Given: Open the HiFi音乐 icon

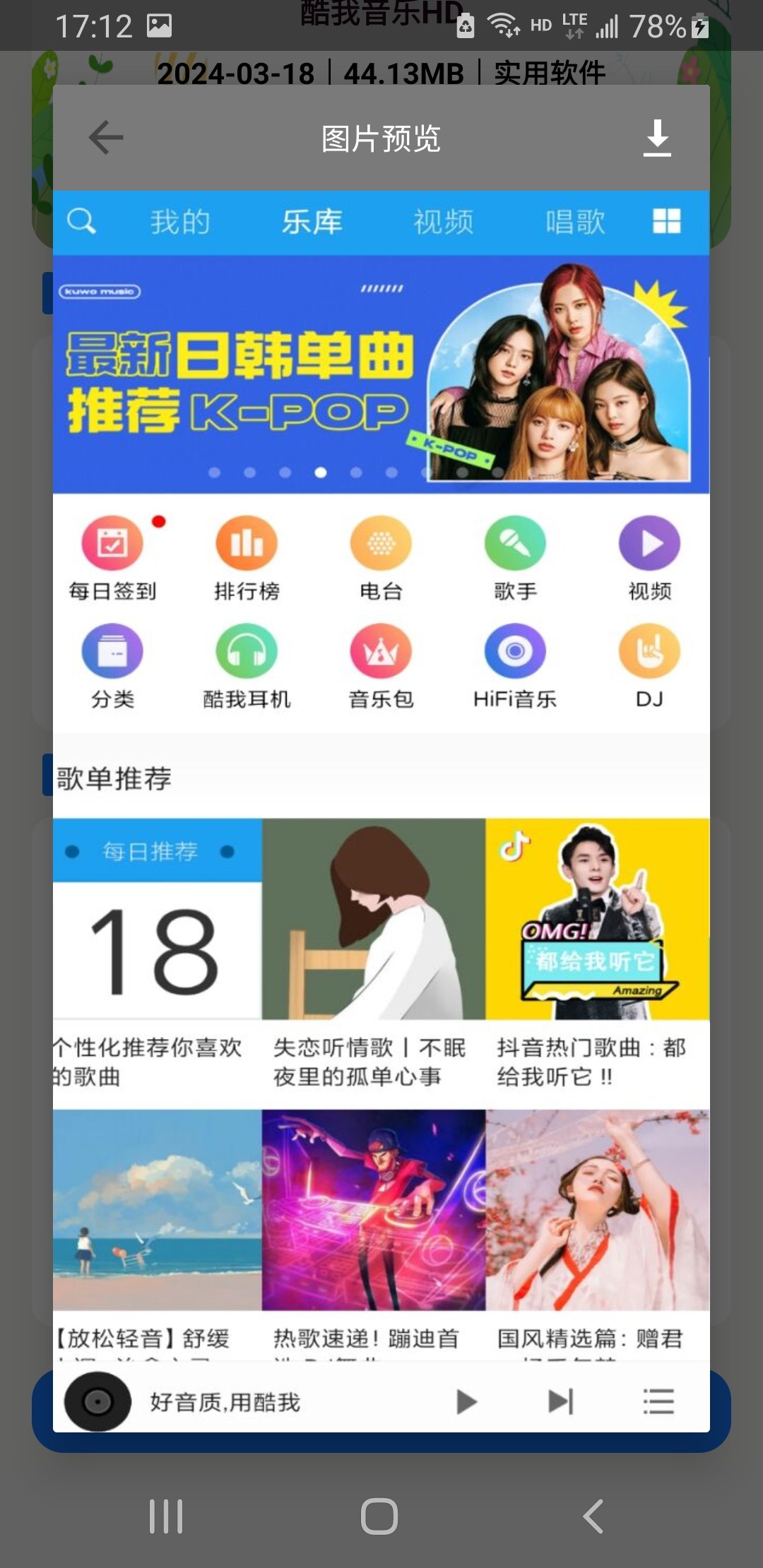Looking at the screenshot, I should pos(514,651).
